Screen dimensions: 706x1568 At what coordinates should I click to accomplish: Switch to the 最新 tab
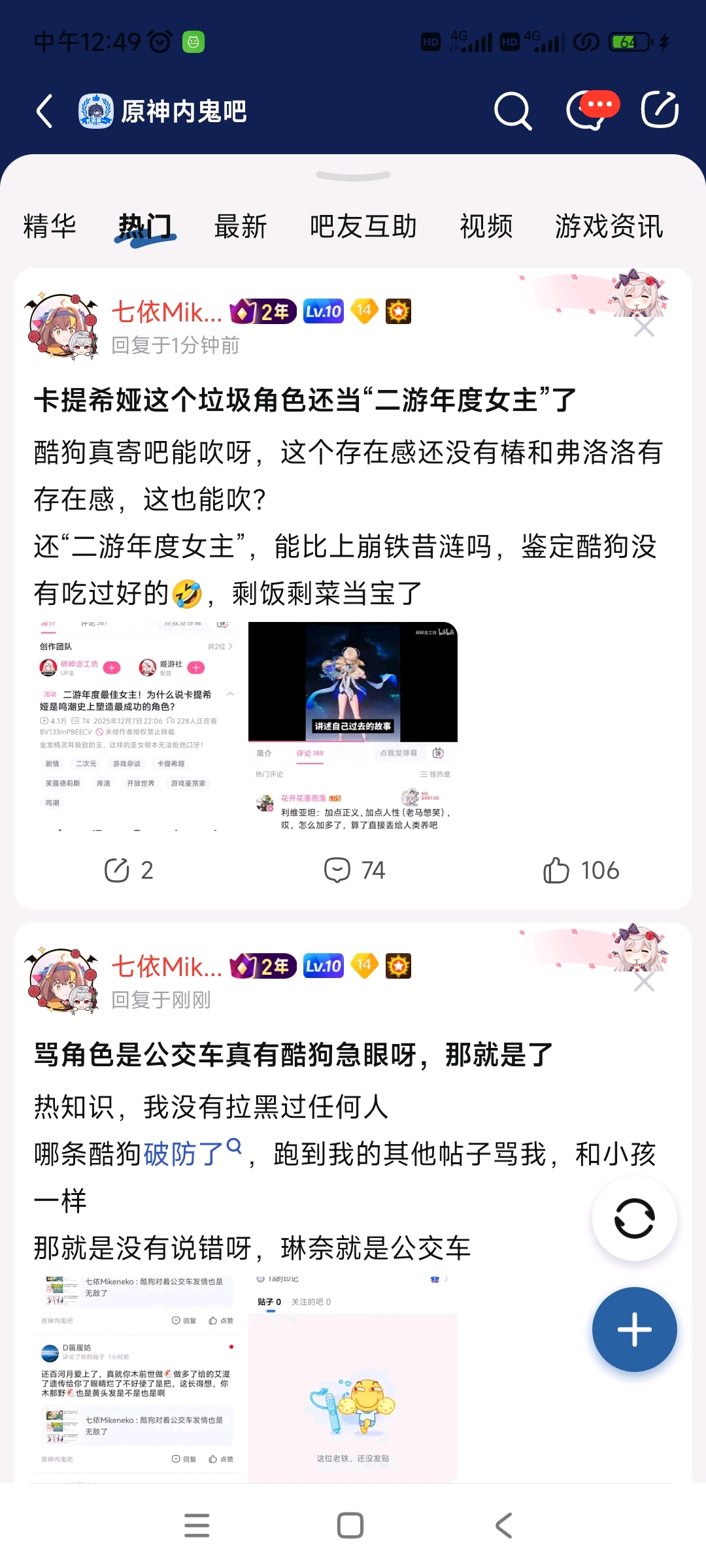241,227
